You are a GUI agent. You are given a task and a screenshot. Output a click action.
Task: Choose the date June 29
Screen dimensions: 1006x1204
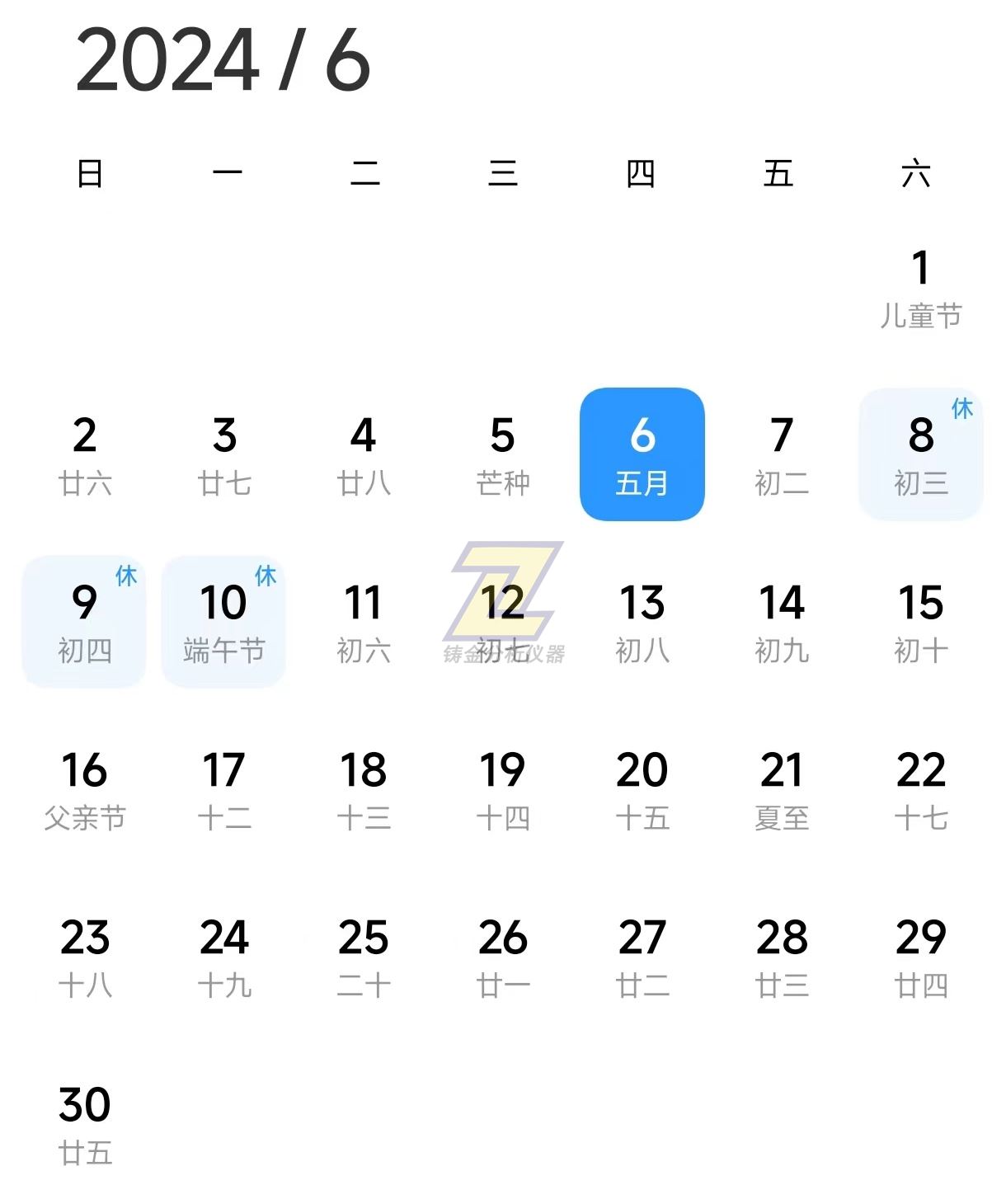(x=920, y=957)
